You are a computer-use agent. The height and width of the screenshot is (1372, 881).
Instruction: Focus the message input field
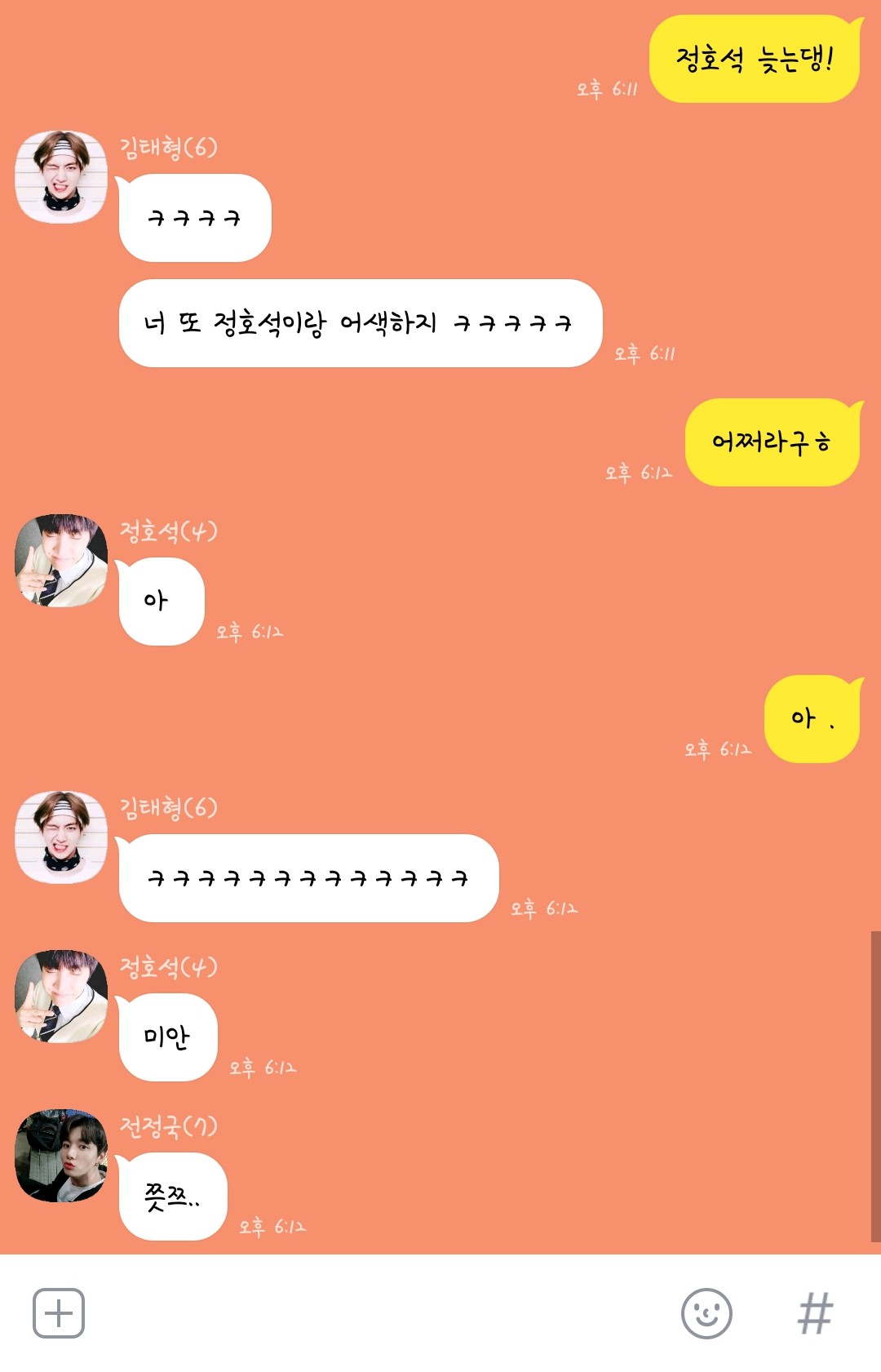coord(375,1313)
